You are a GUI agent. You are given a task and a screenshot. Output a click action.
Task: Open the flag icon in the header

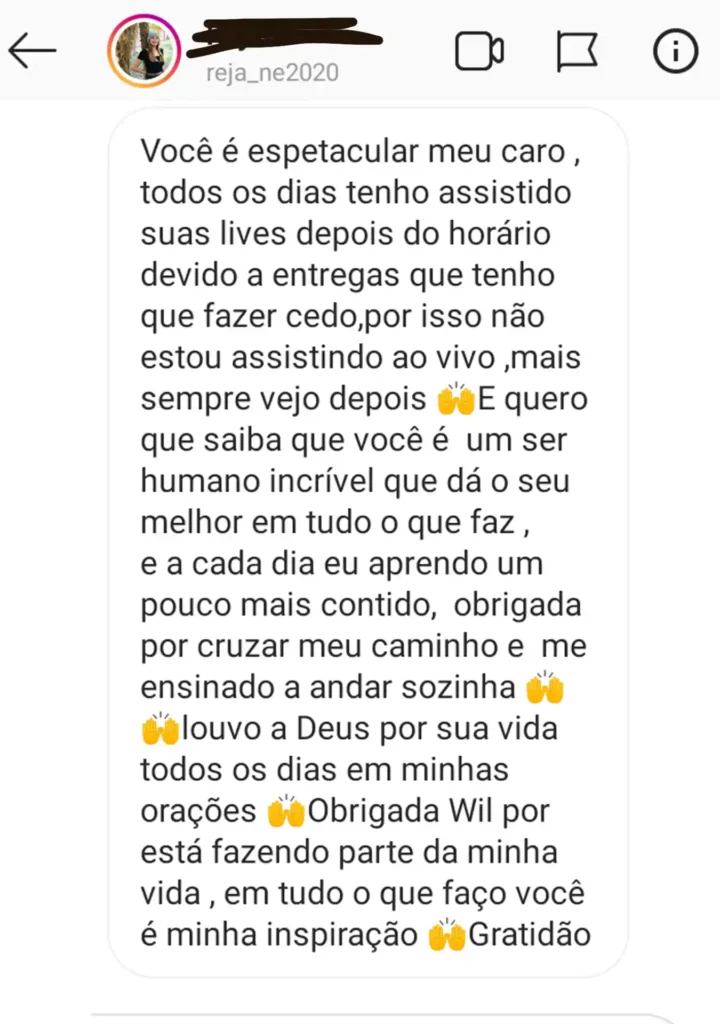click(578, 48)
